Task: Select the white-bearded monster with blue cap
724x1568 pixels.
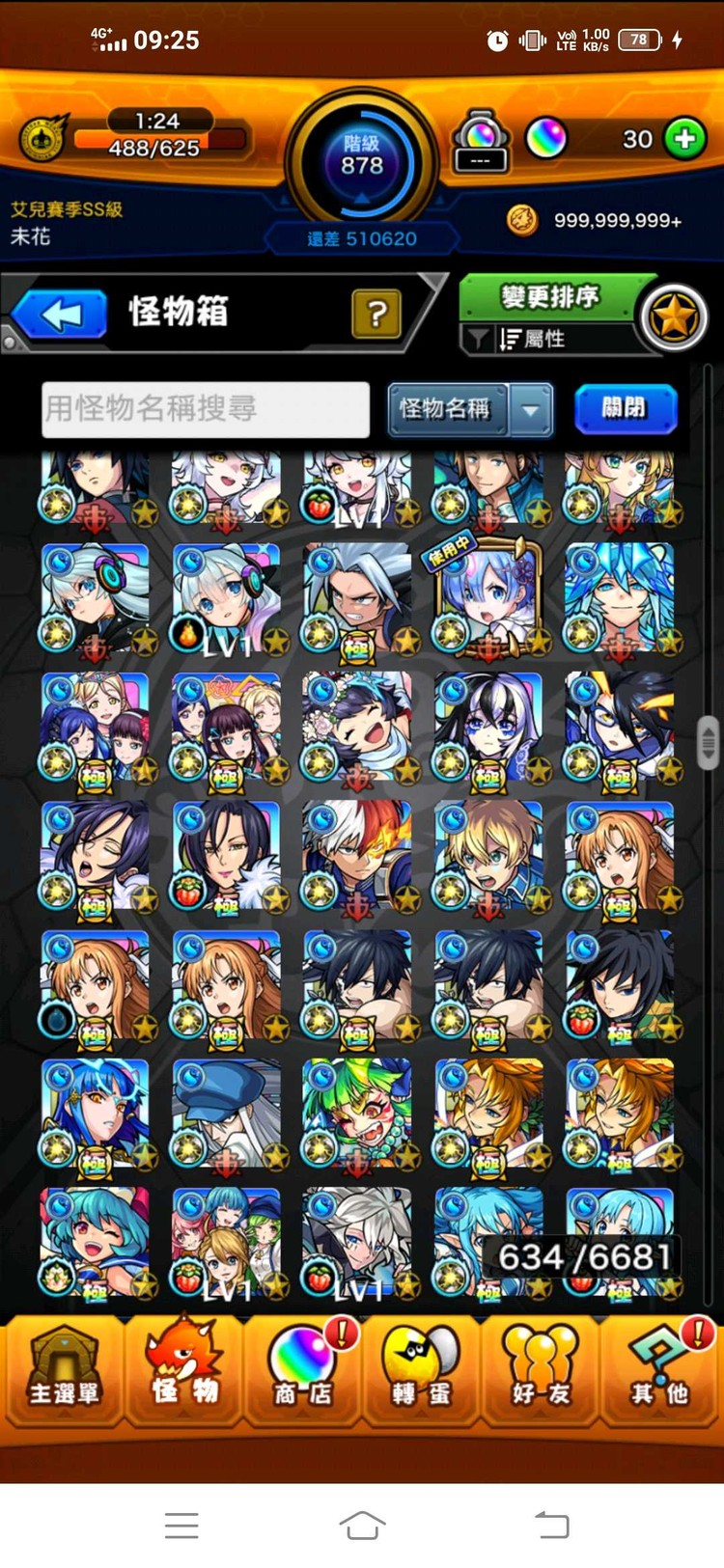Action: tap(226, 1113)
